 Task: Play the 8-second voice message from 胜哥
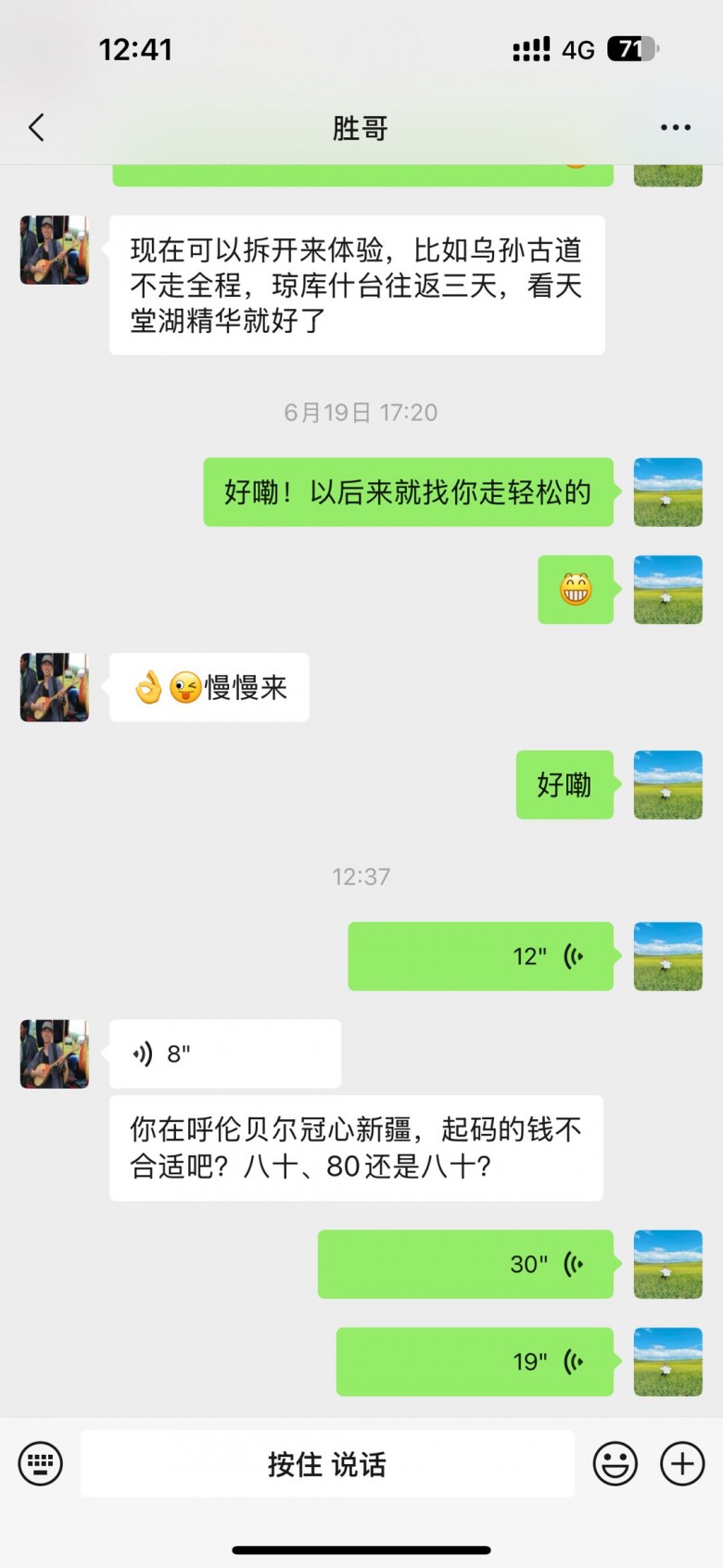(x=224, y=1053)
